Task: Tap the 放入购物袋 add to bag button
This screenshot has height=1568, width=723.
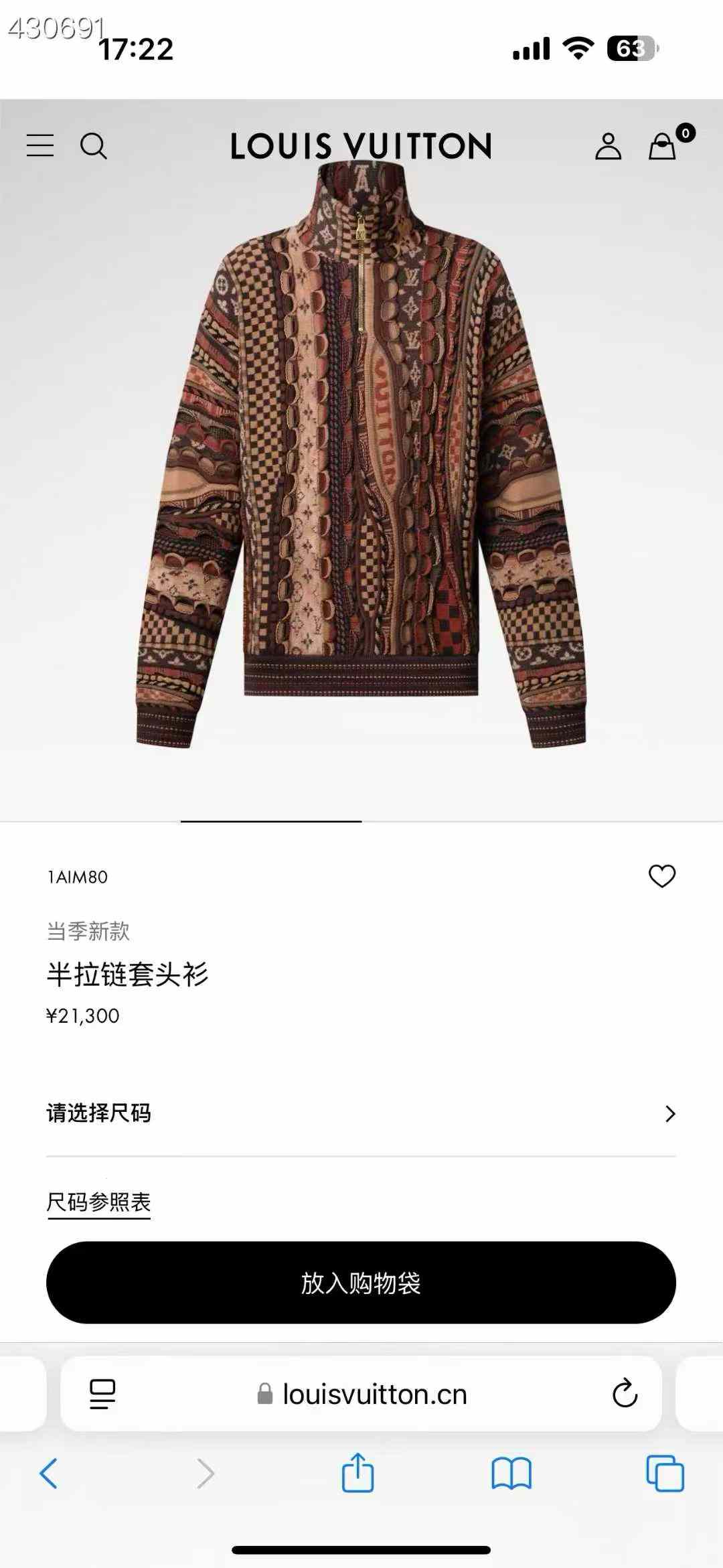Action: 361,1283
